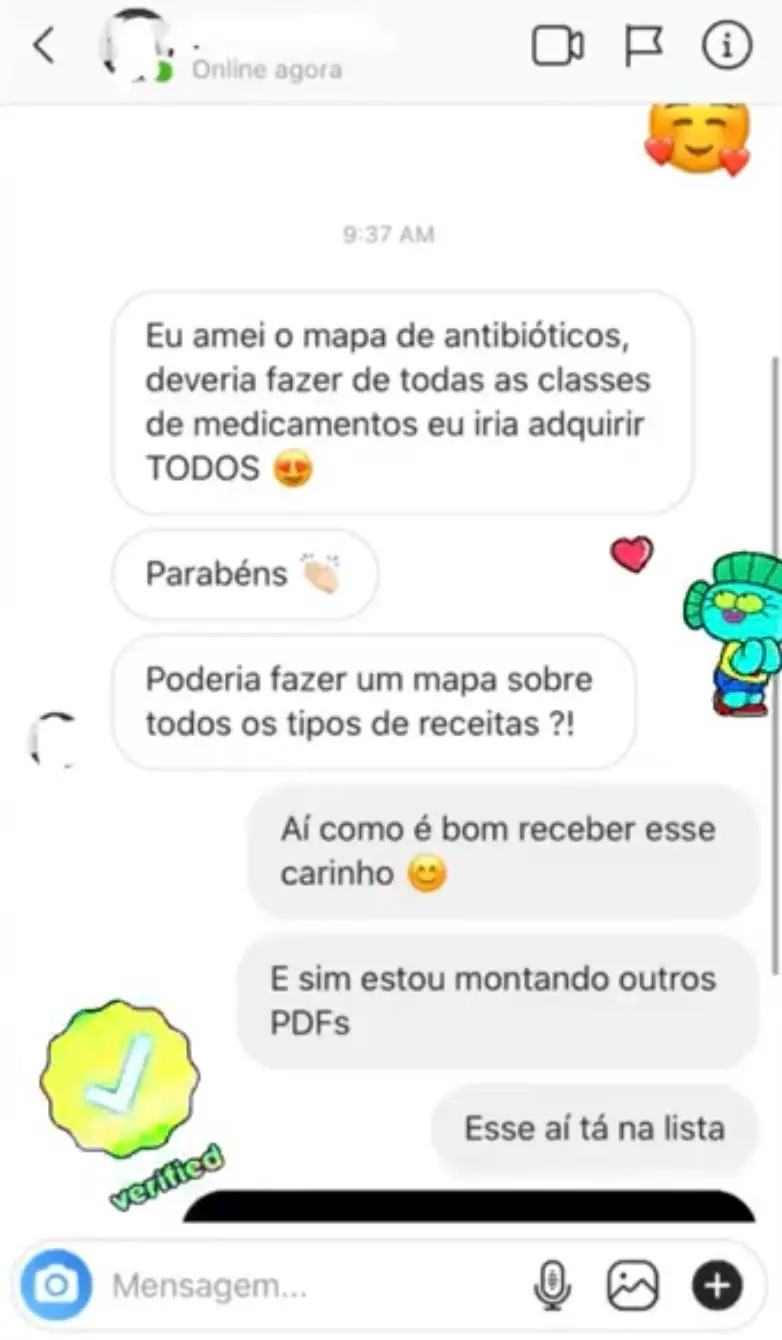Open the contact's profile from the header avatar
The height and width of the screenshot is (1340, 782).
click(135, 46)
